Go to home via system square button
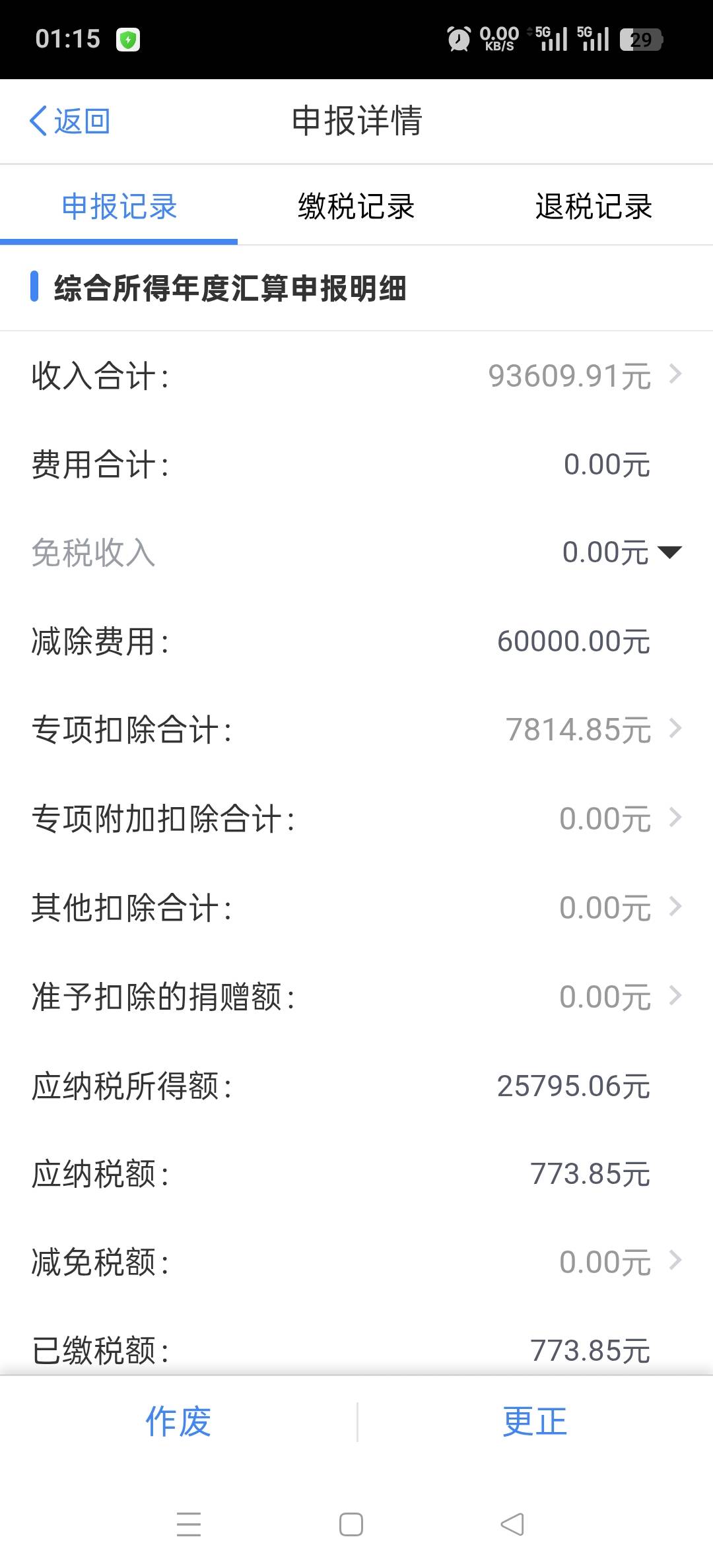 coord(351,1524)
